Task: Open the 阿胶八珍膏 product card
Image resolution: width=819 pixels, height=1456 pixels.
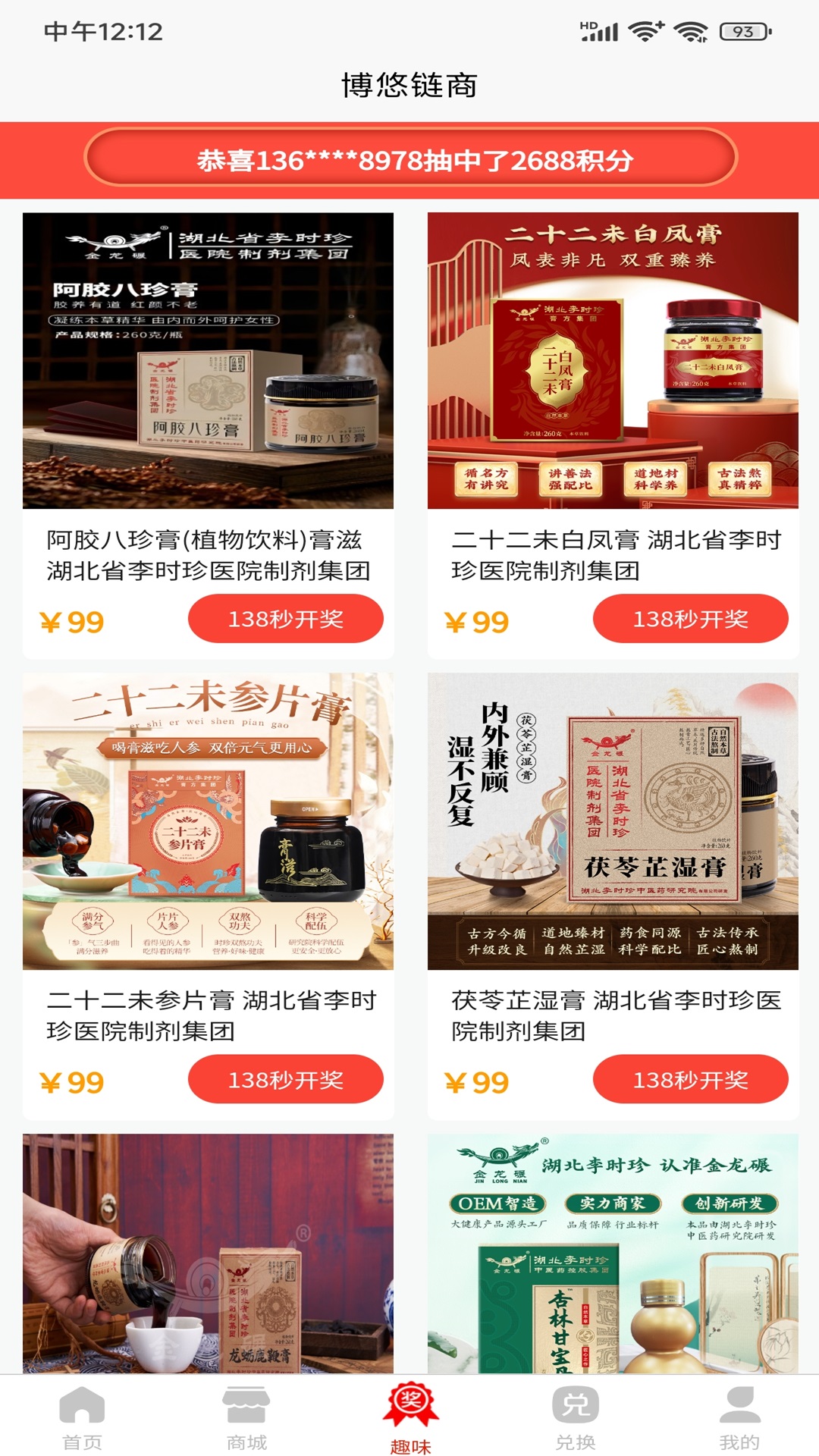Action: [x=208, y=361]
